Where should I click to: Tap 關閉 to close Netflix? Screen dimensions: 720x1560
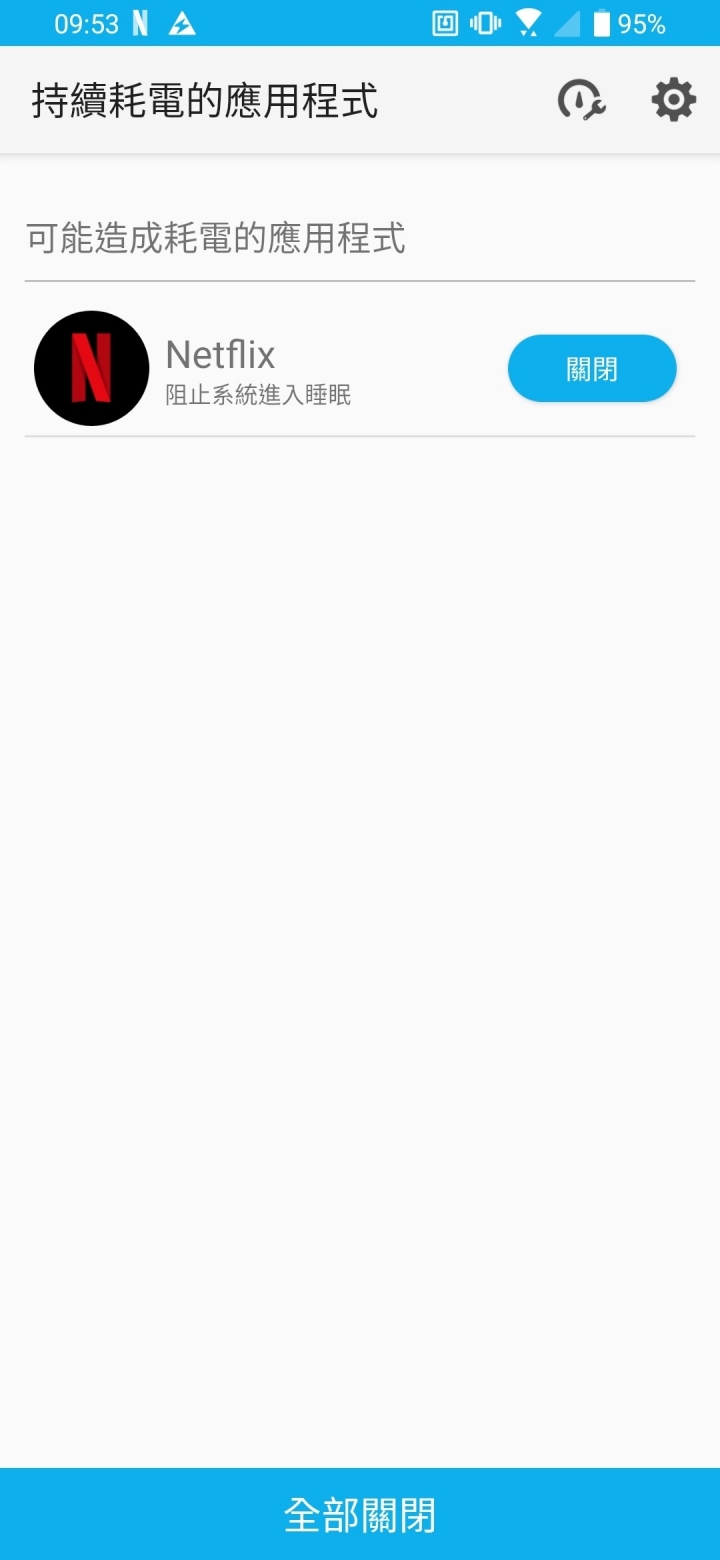tap(592, 369)
